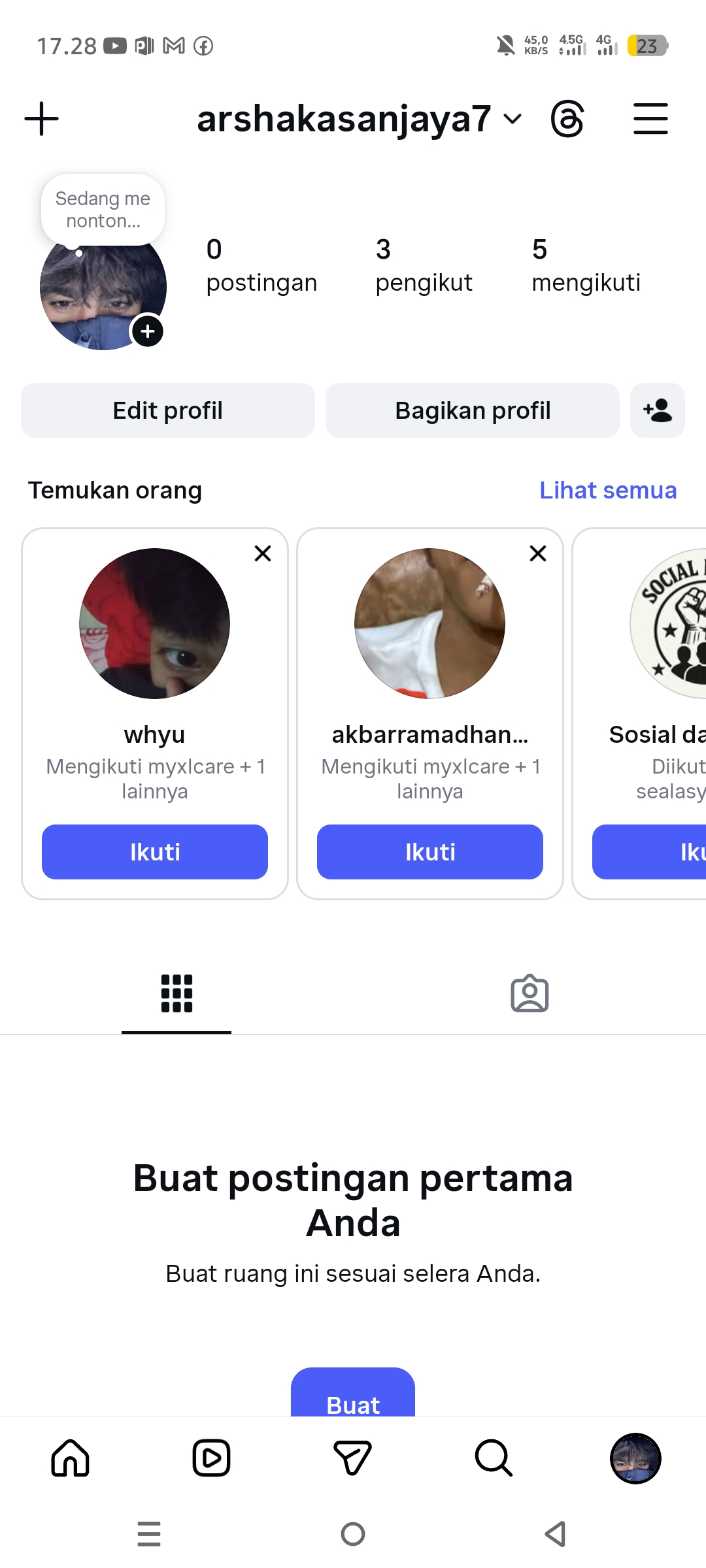Tap the add person discover icon
706x1568 pixels.
click(658, 410)
